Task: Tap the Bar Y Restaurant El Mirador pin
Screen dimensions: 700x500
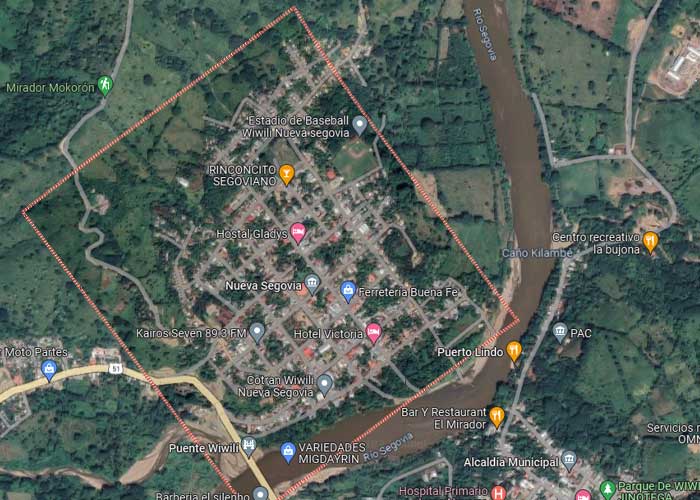Action: click(496, 416)
